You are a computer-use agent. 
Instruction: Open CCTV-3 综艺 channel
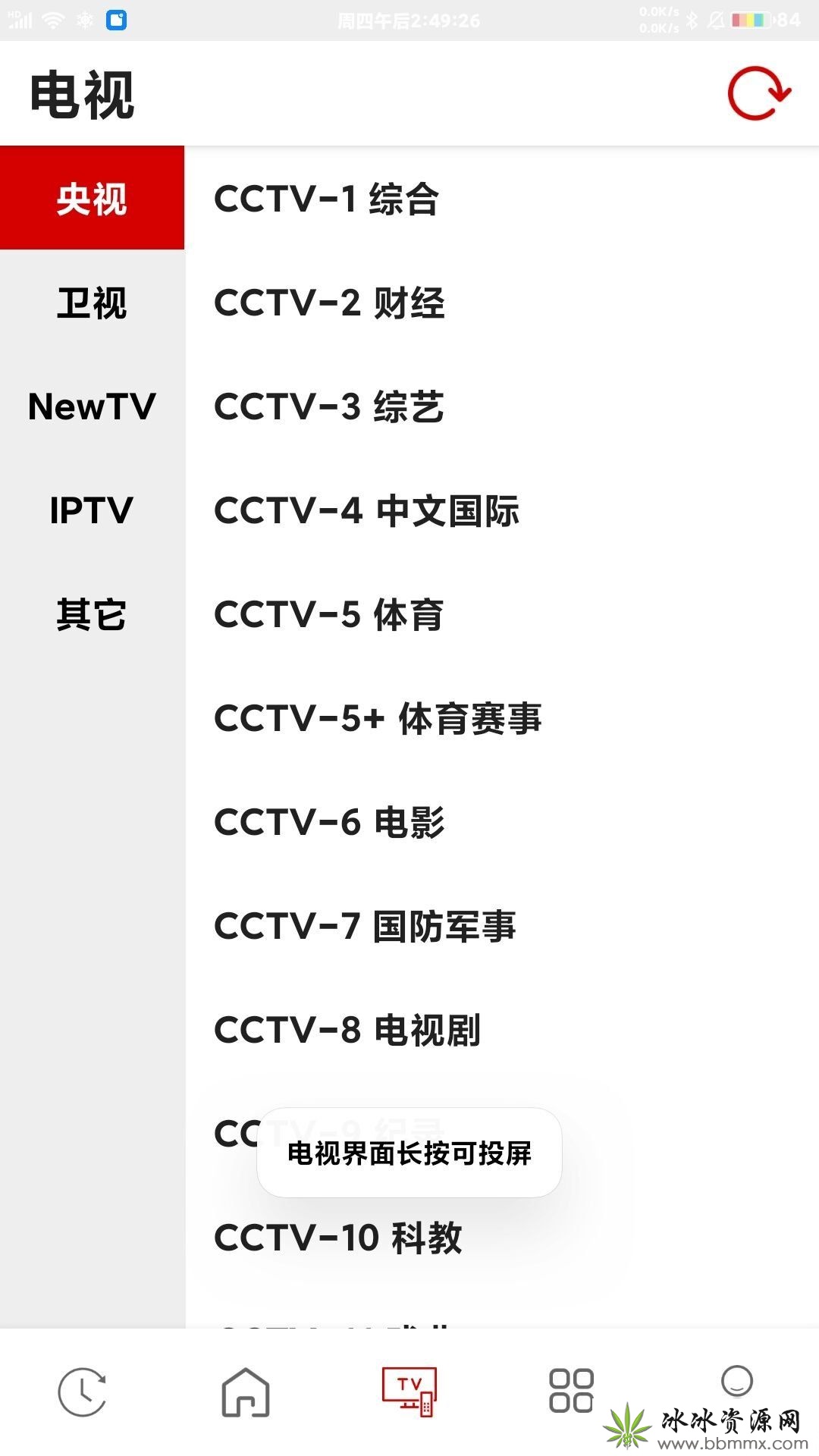click(502, 407)
